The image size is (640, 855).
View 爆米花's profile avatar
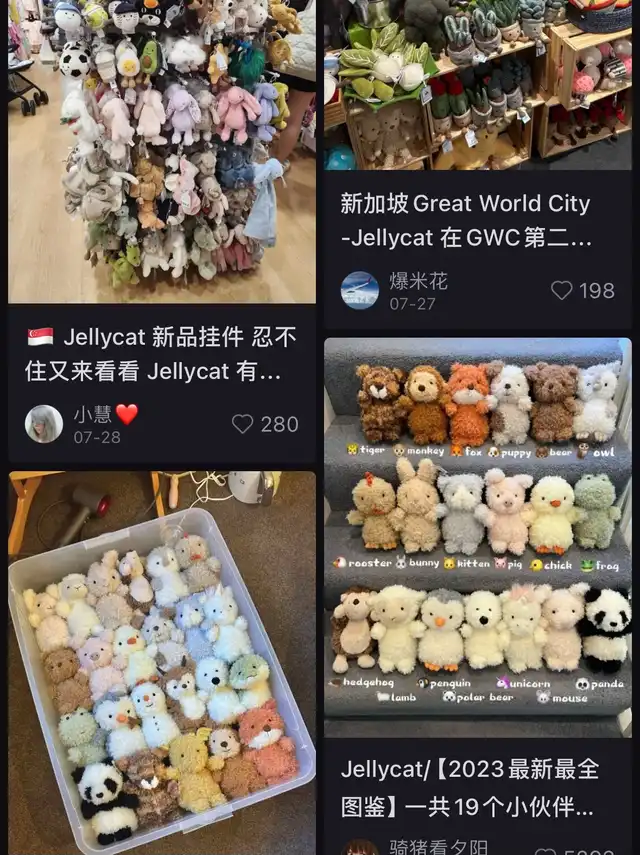tap(360, 290)
